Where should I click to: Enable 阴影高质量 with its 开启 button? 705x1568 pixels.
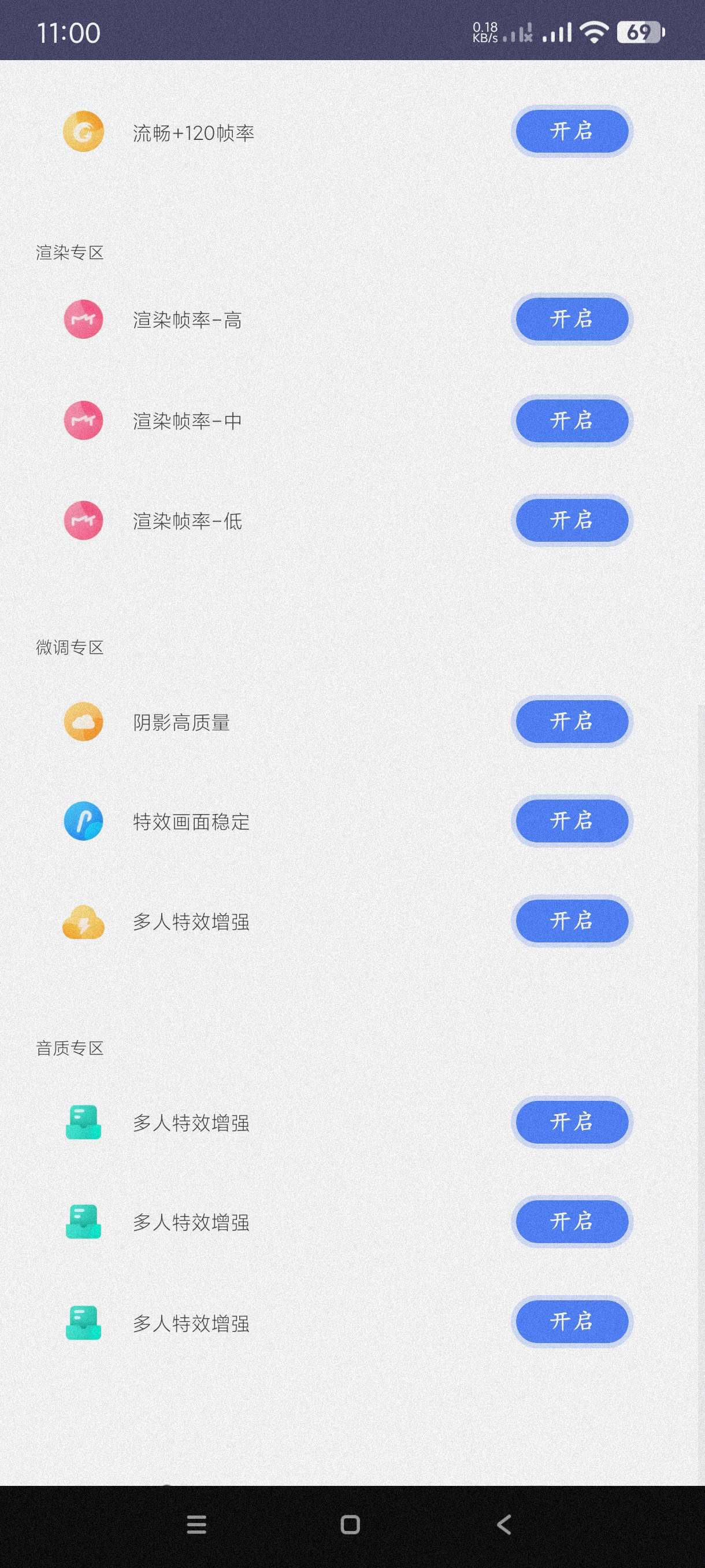pyautogui.click(x=571, y=722)
